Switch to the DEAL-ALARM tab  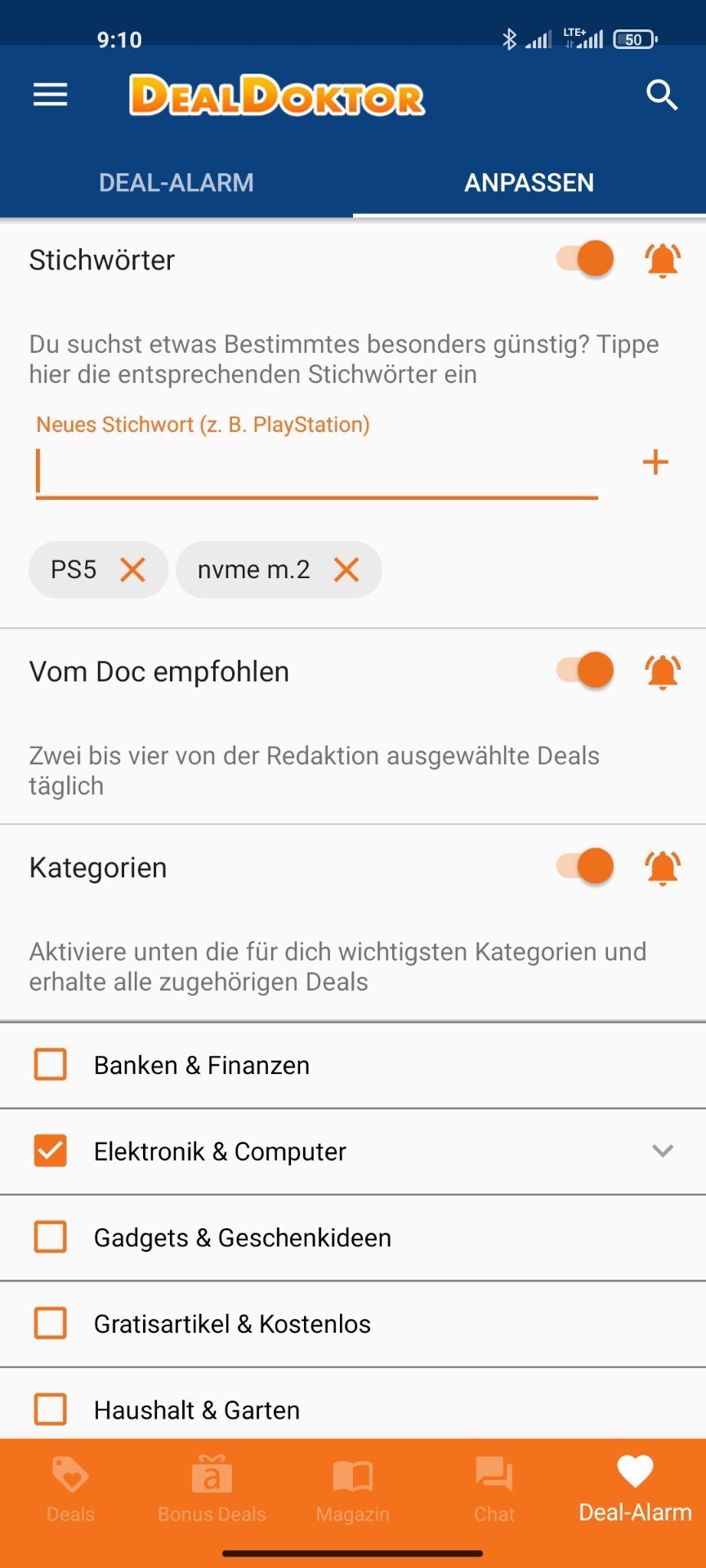click(x=176, y=182)
